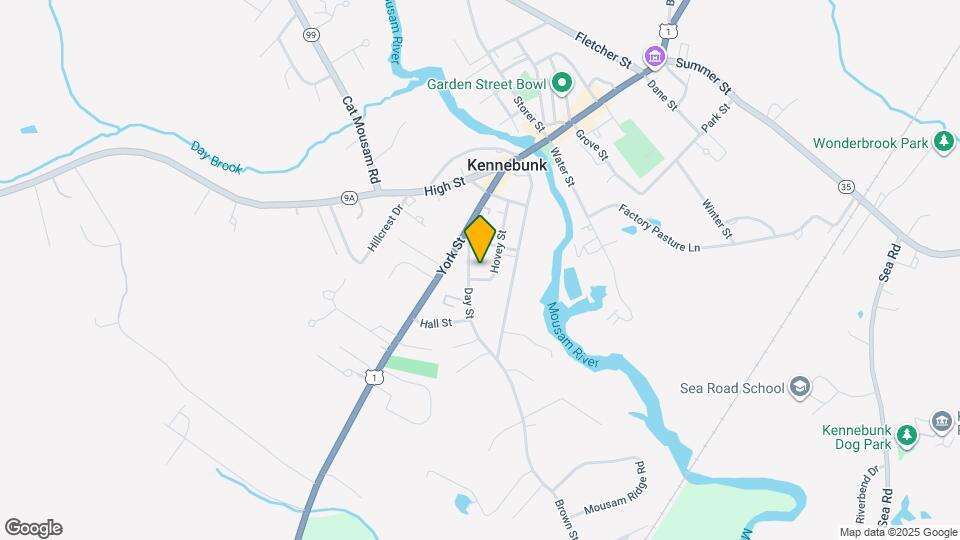Viewport: 960px width, 540px height.
Task: Open the Google logo link
Action: coord(33,527)
